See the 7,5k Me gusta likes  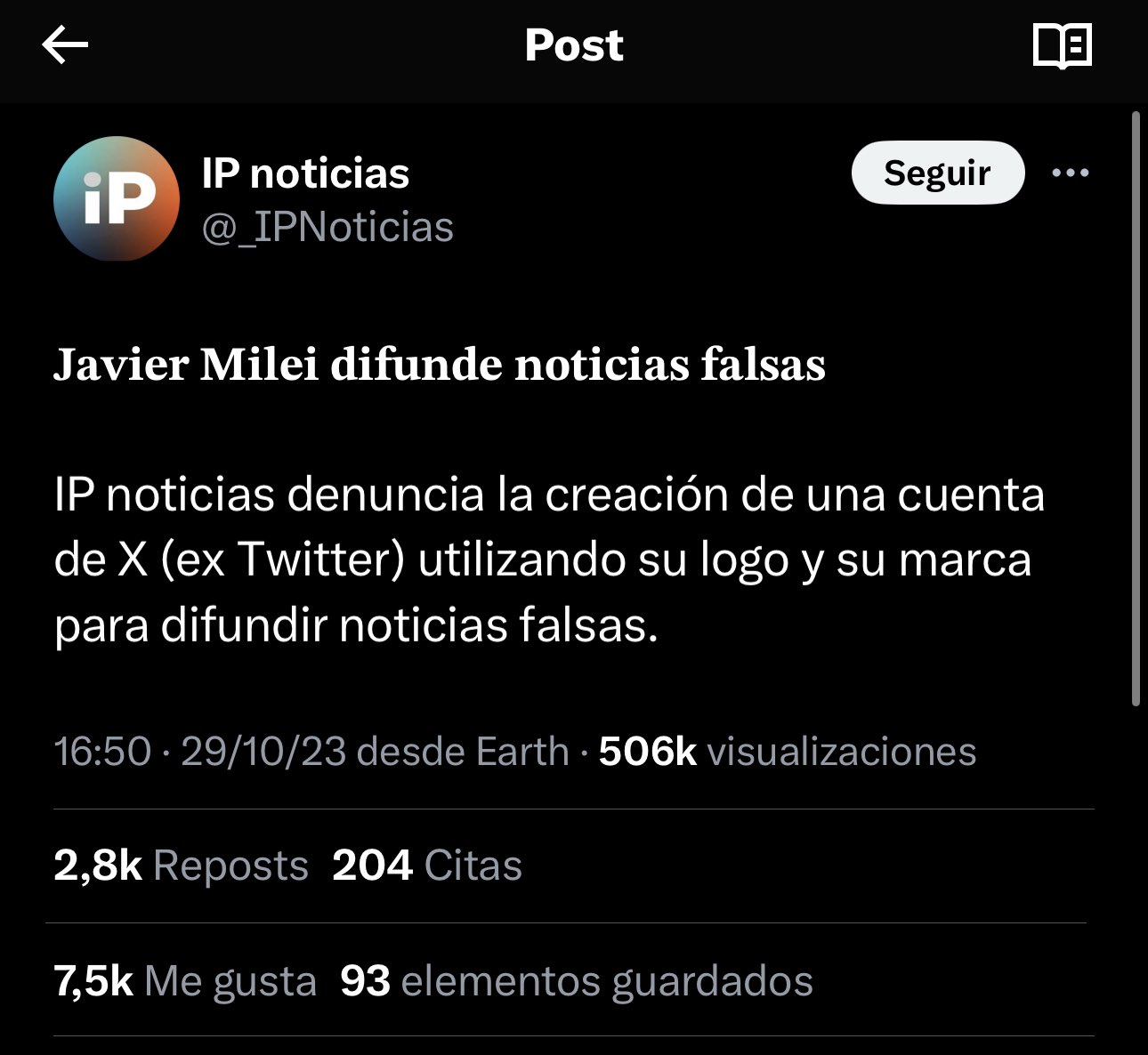click(185, 981)
